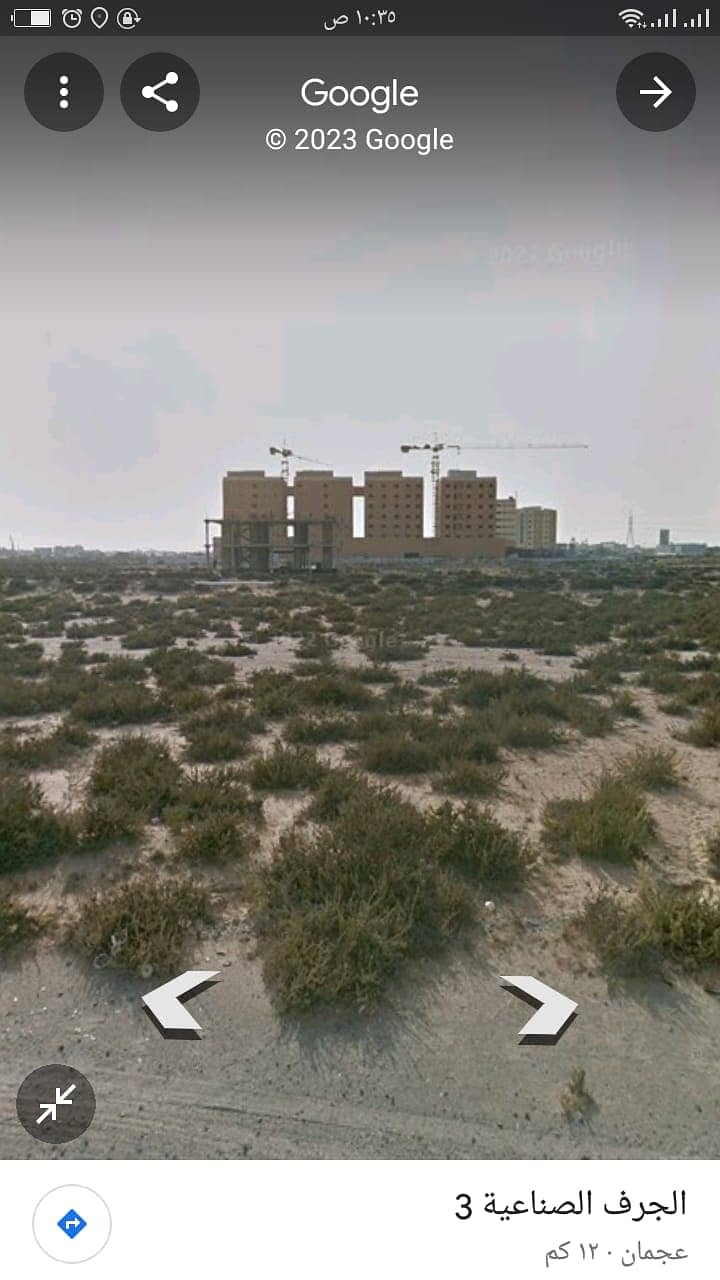Share this Street View location

(x=160, y=92)
